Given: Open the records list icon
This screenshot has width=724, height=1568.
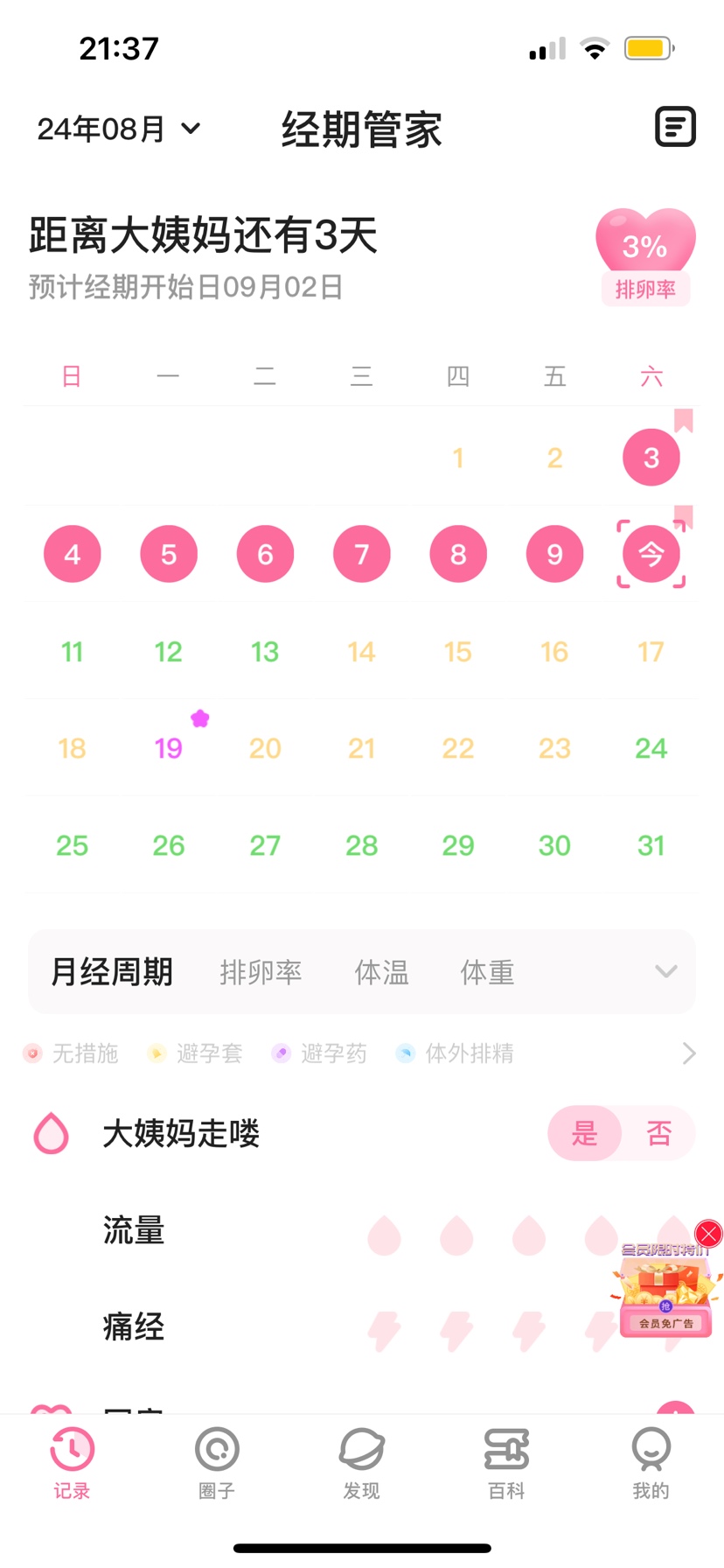Looking at the screenshot, I should pos(675,128).
